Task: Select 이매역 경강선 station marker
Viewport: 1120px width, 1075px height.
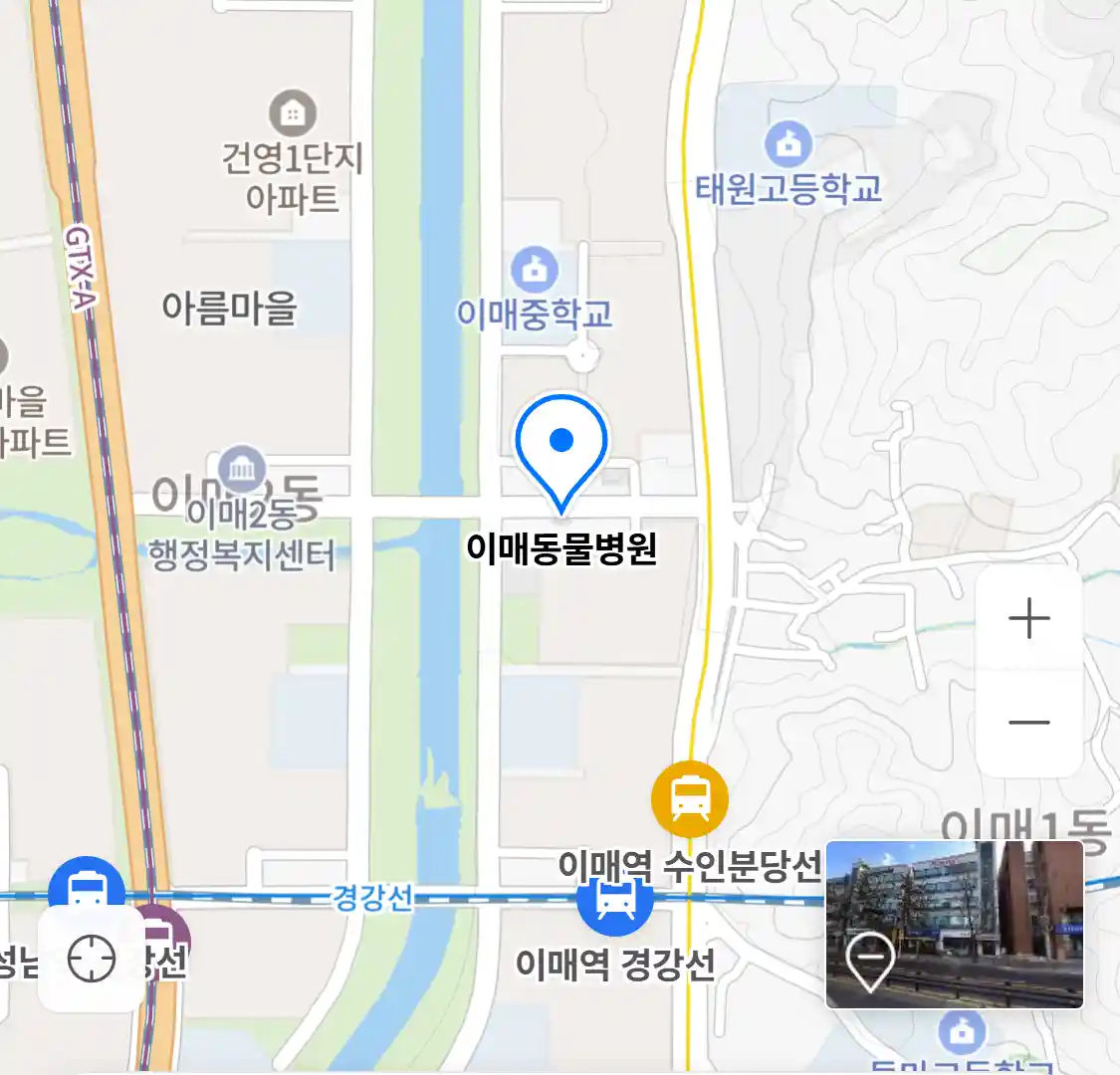Action: point(614,901)
